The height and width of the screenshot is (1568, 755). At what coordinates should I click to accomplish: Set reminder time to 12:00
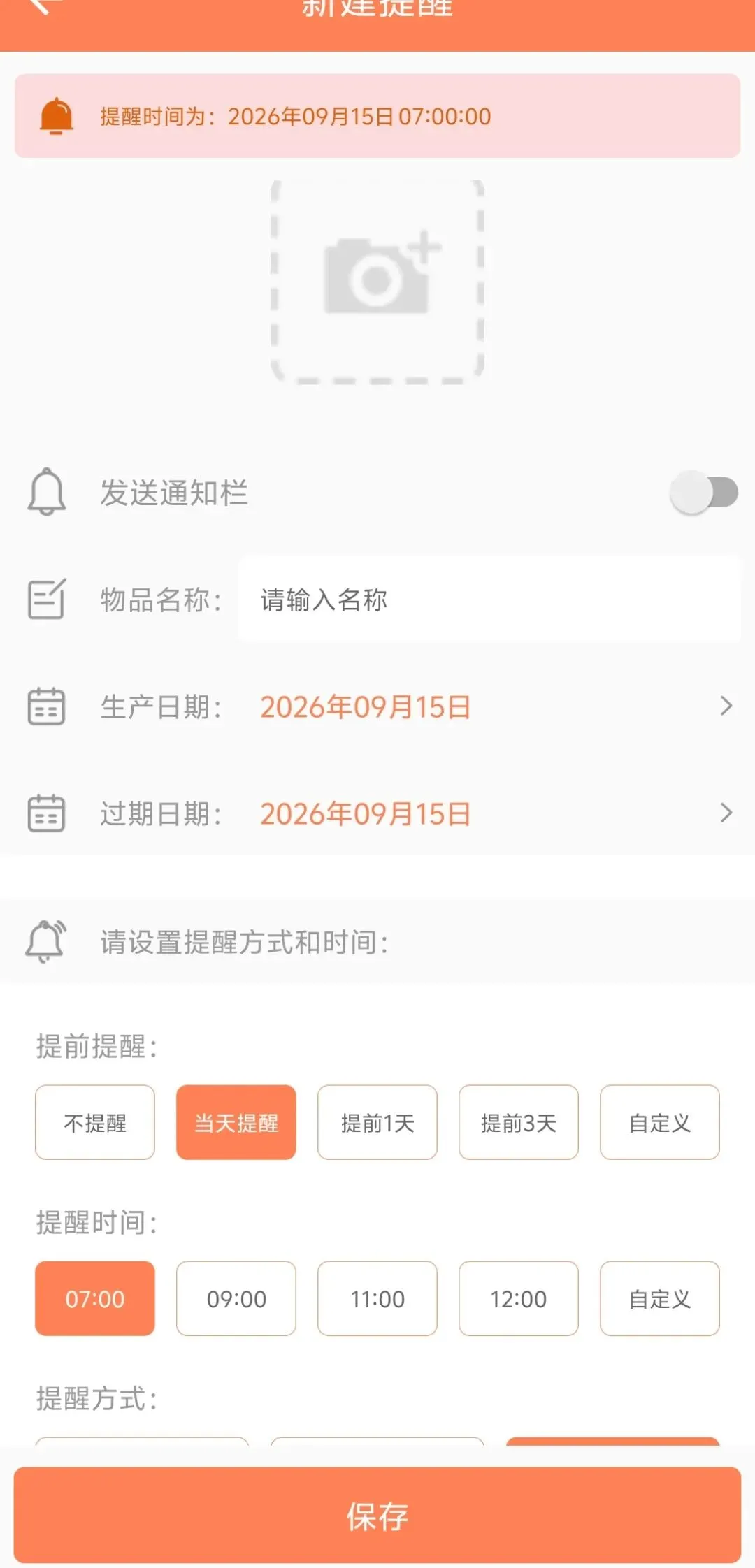(x=519, y=1298)
